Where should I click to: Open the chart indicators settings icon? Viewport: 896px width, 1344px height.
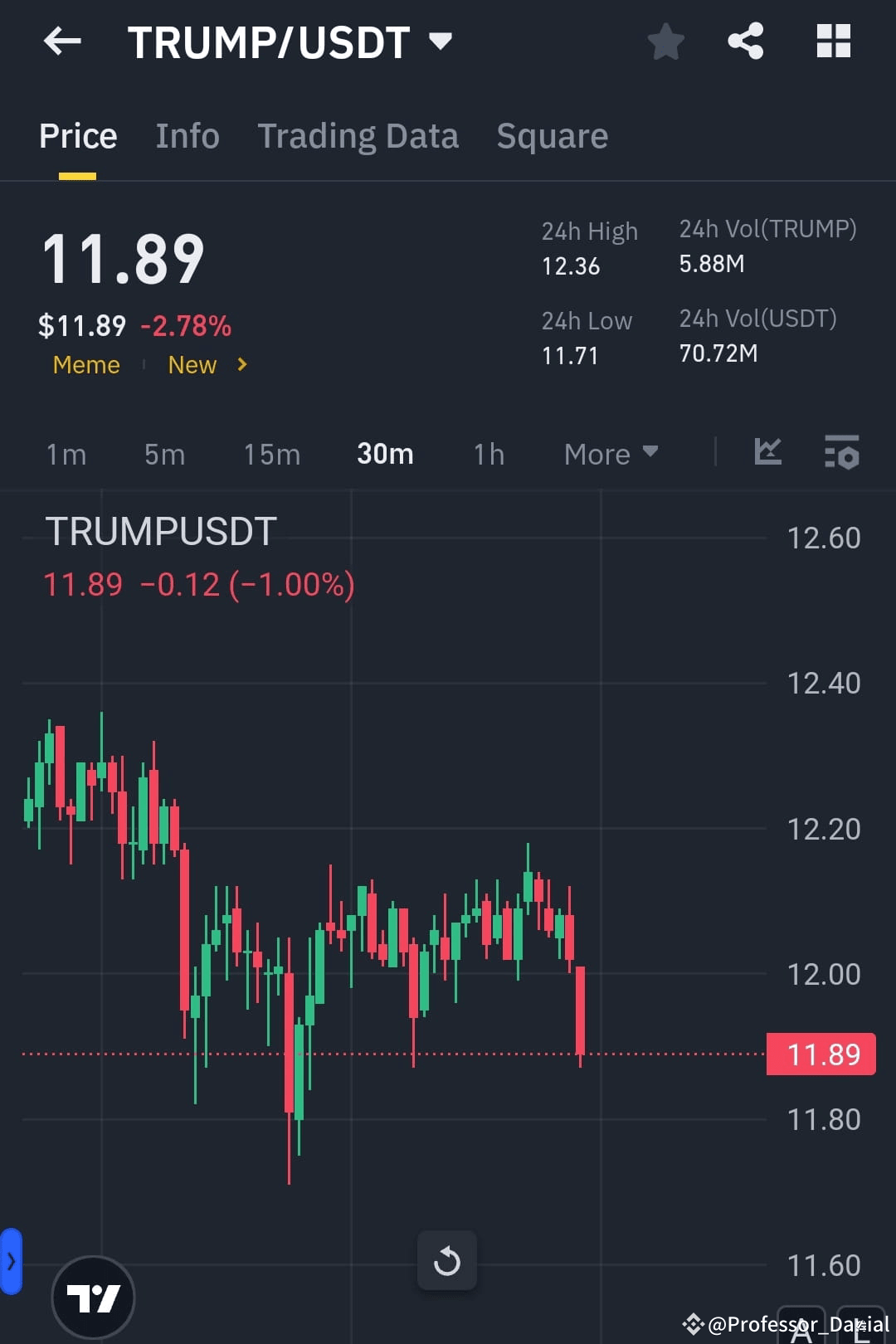842,453
